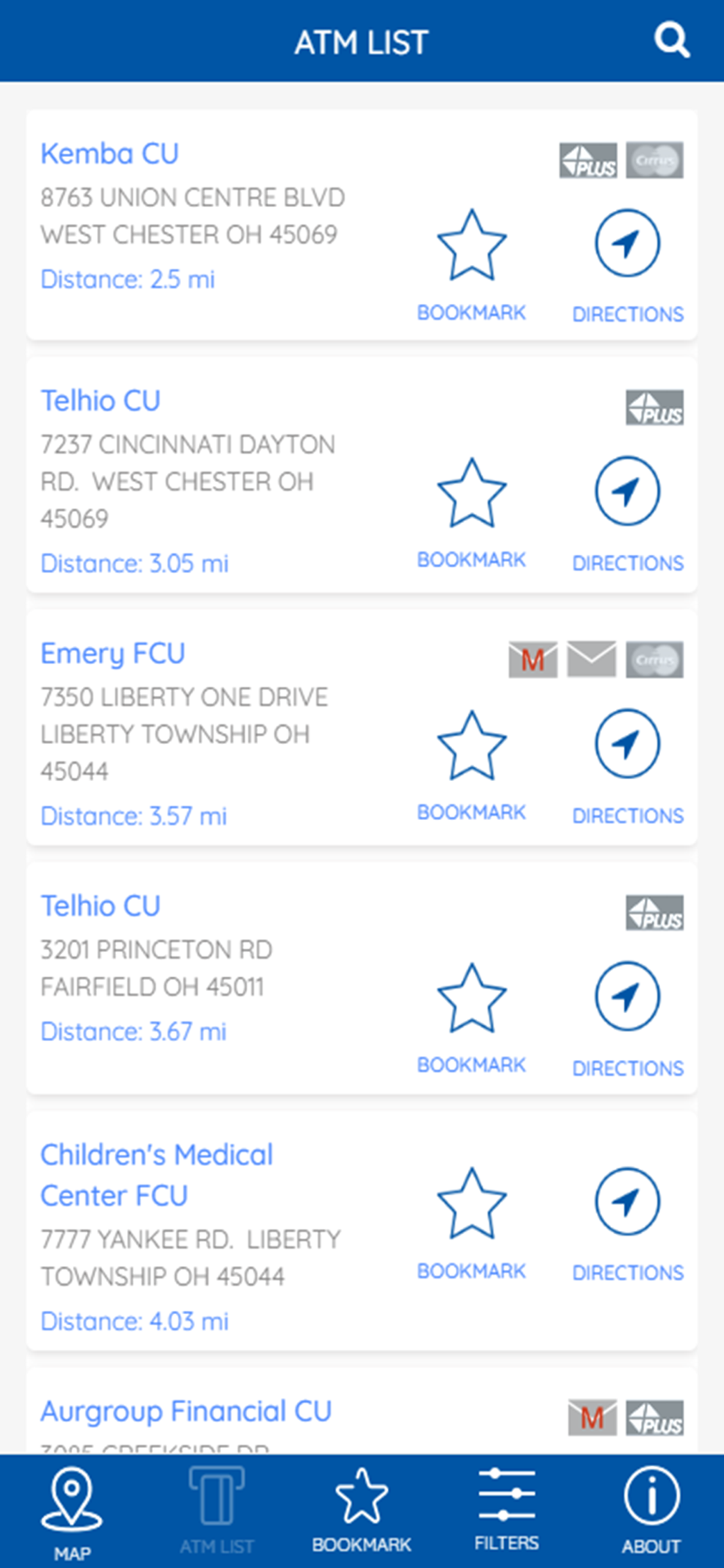Bookmark the Emery FCU ATM
The image size is (724, 1568).
[x=472, y=762]
